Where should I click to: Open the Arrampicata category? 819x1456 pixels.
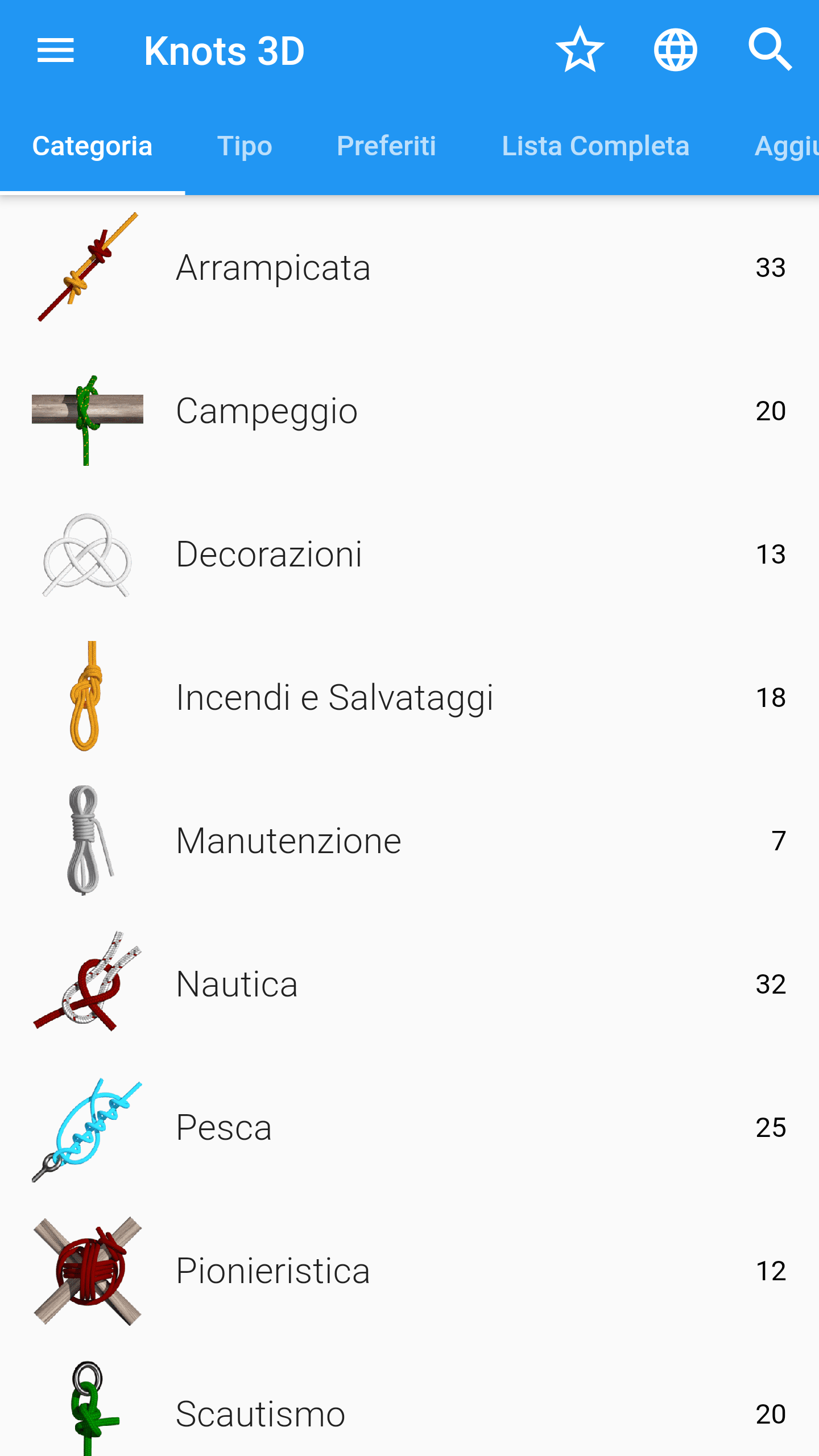(409, 267)
